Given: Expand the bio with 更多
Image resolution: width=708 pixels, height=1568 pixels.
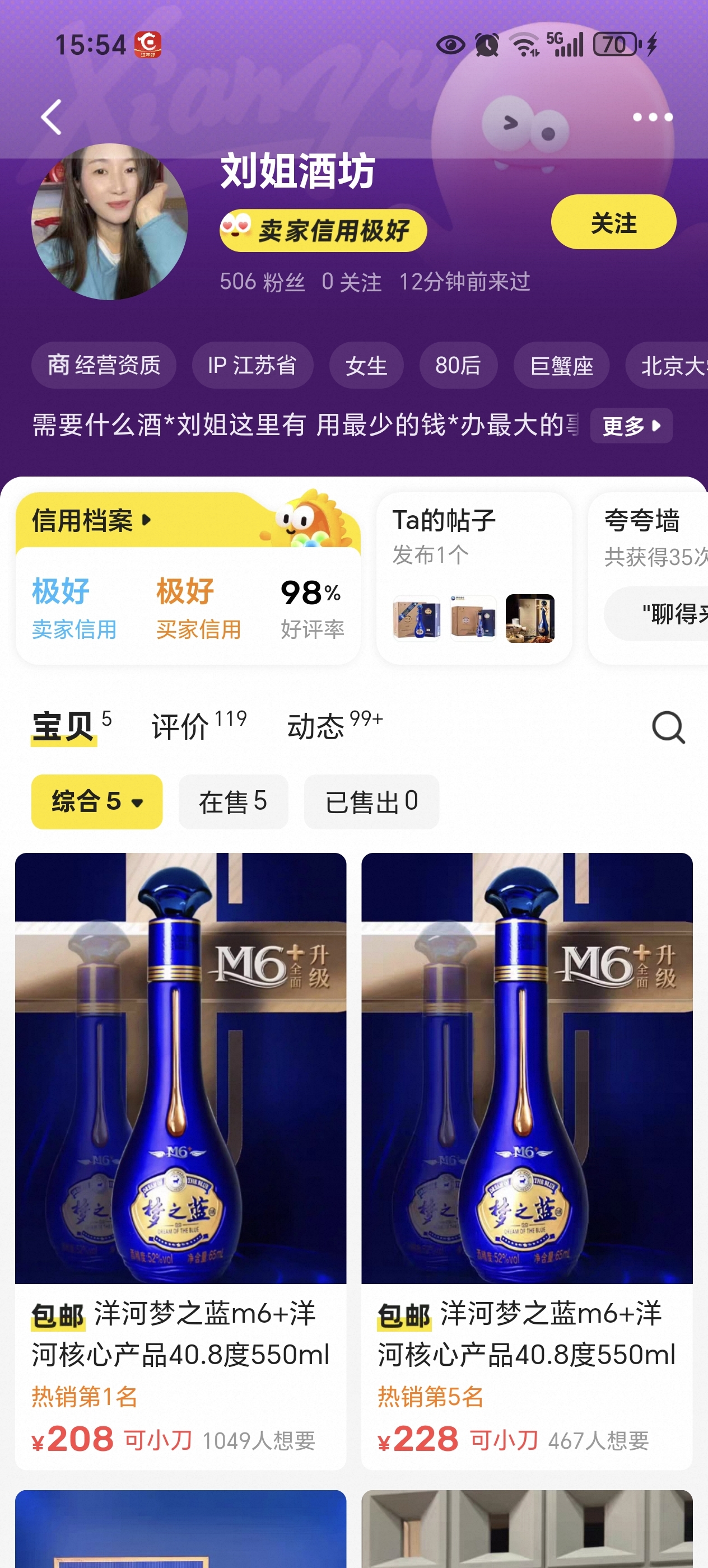Looking at the screenshot, I should (631, 426).
